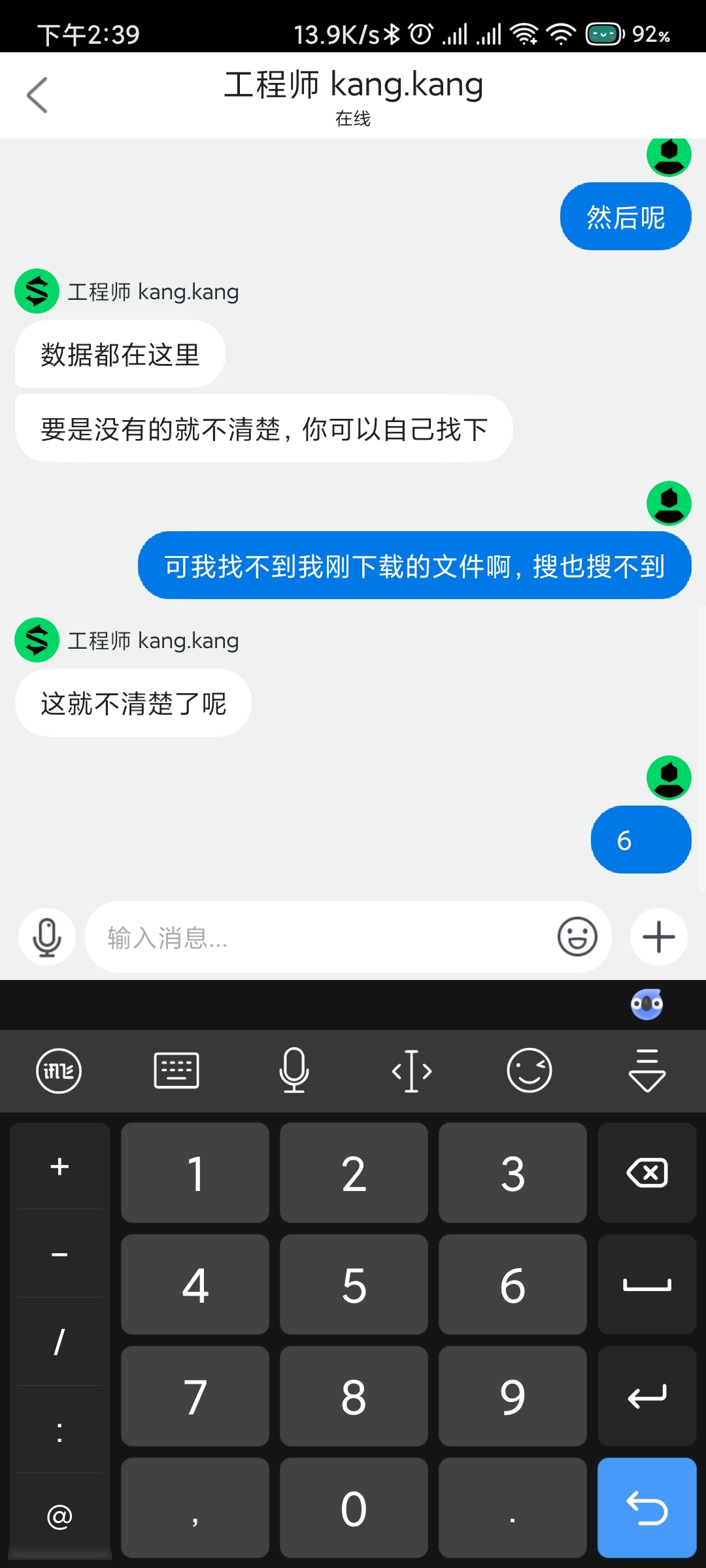Focus the message input field
706x1568 pixels.
click(320, 937)
